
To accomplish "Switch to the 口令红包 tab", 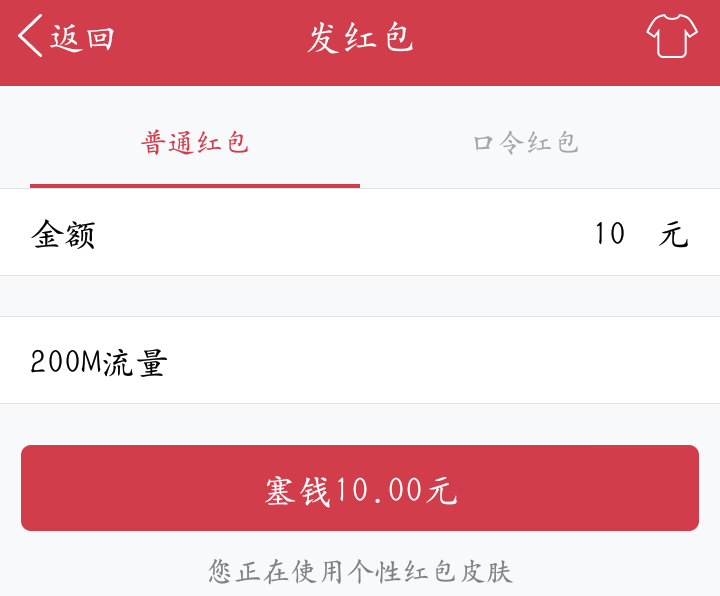I will click(526, 143).
